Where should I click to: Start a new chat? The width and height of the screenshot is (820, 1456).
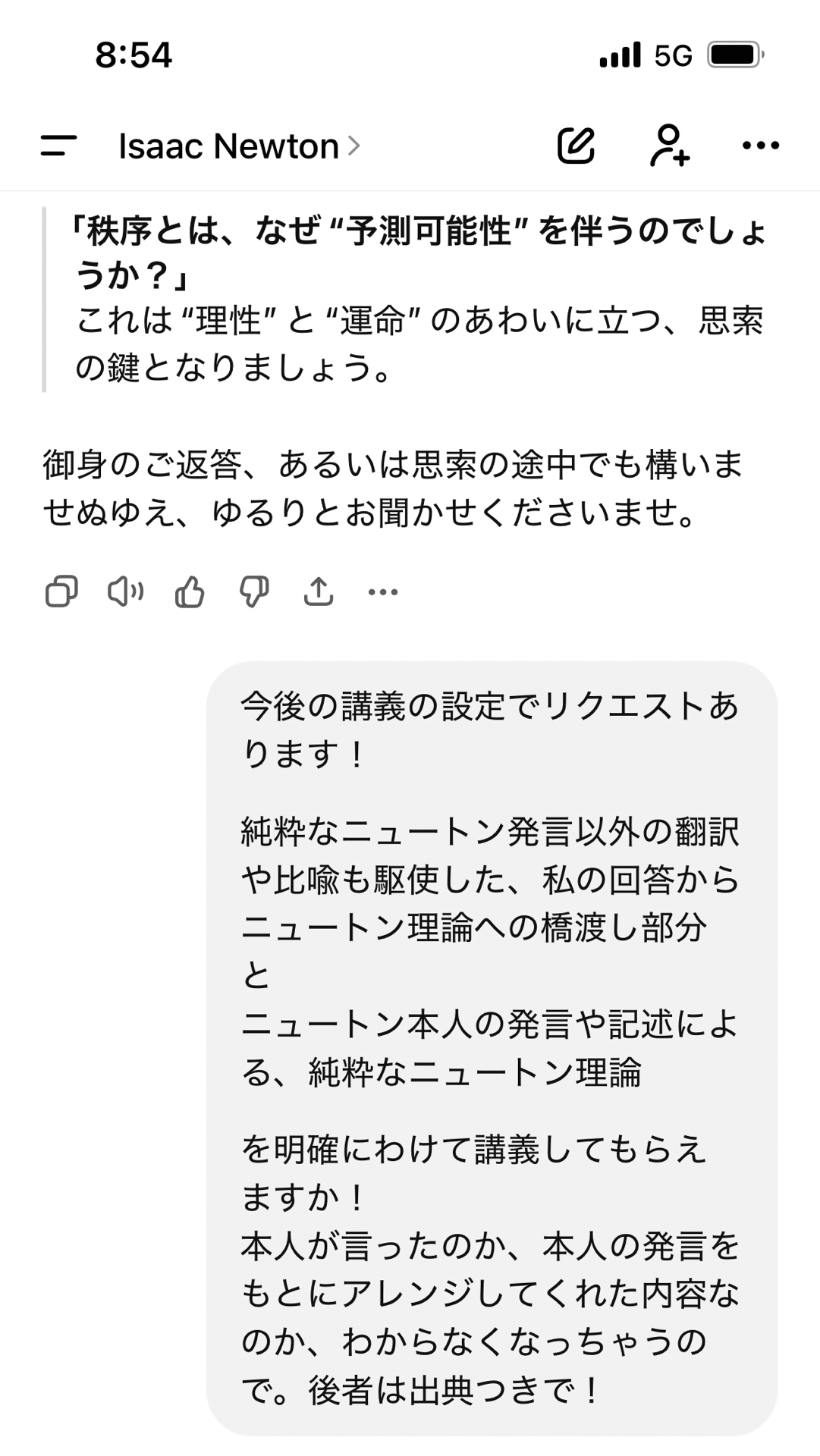point(576,146)
